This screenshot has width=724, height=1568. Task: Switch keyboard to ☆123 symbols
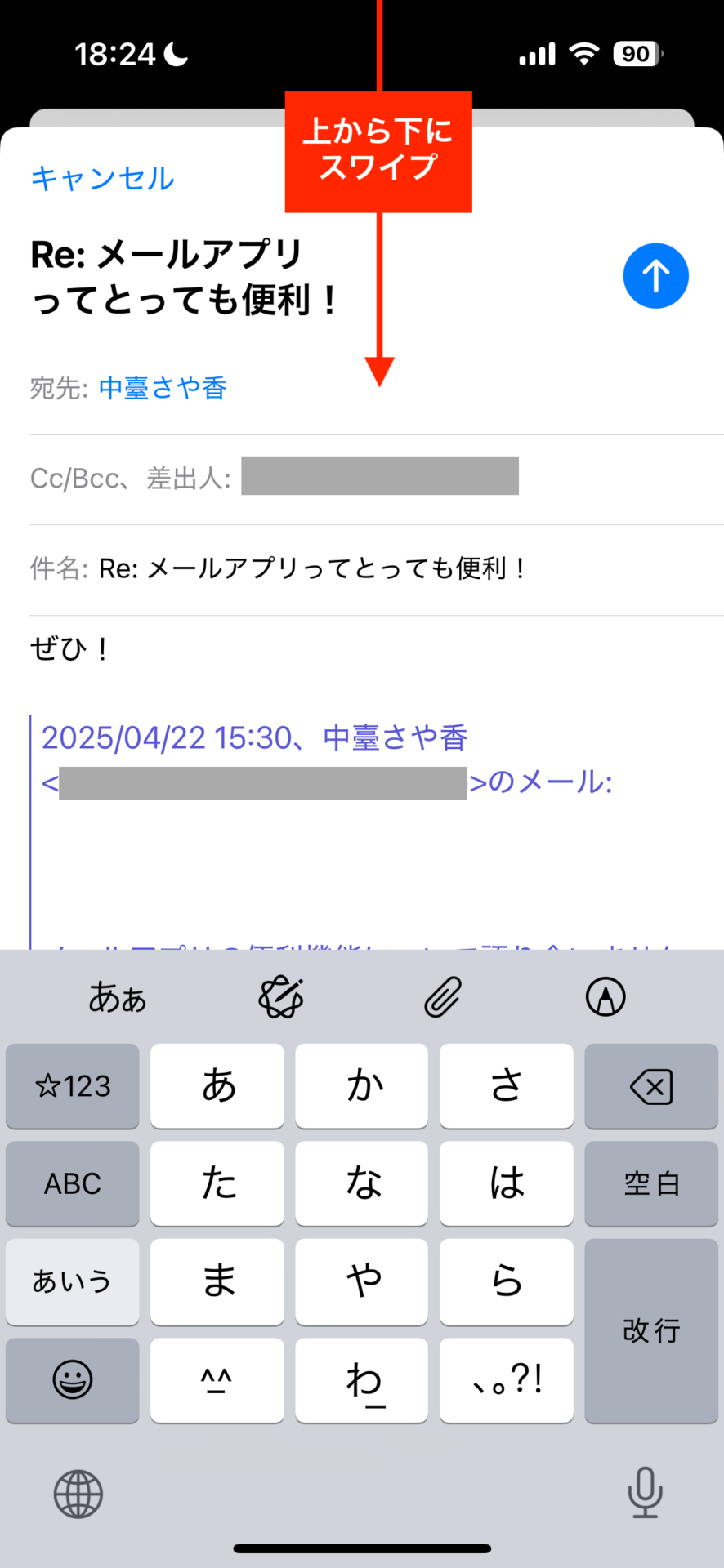pyautogui.click(x=73, y=1086)
